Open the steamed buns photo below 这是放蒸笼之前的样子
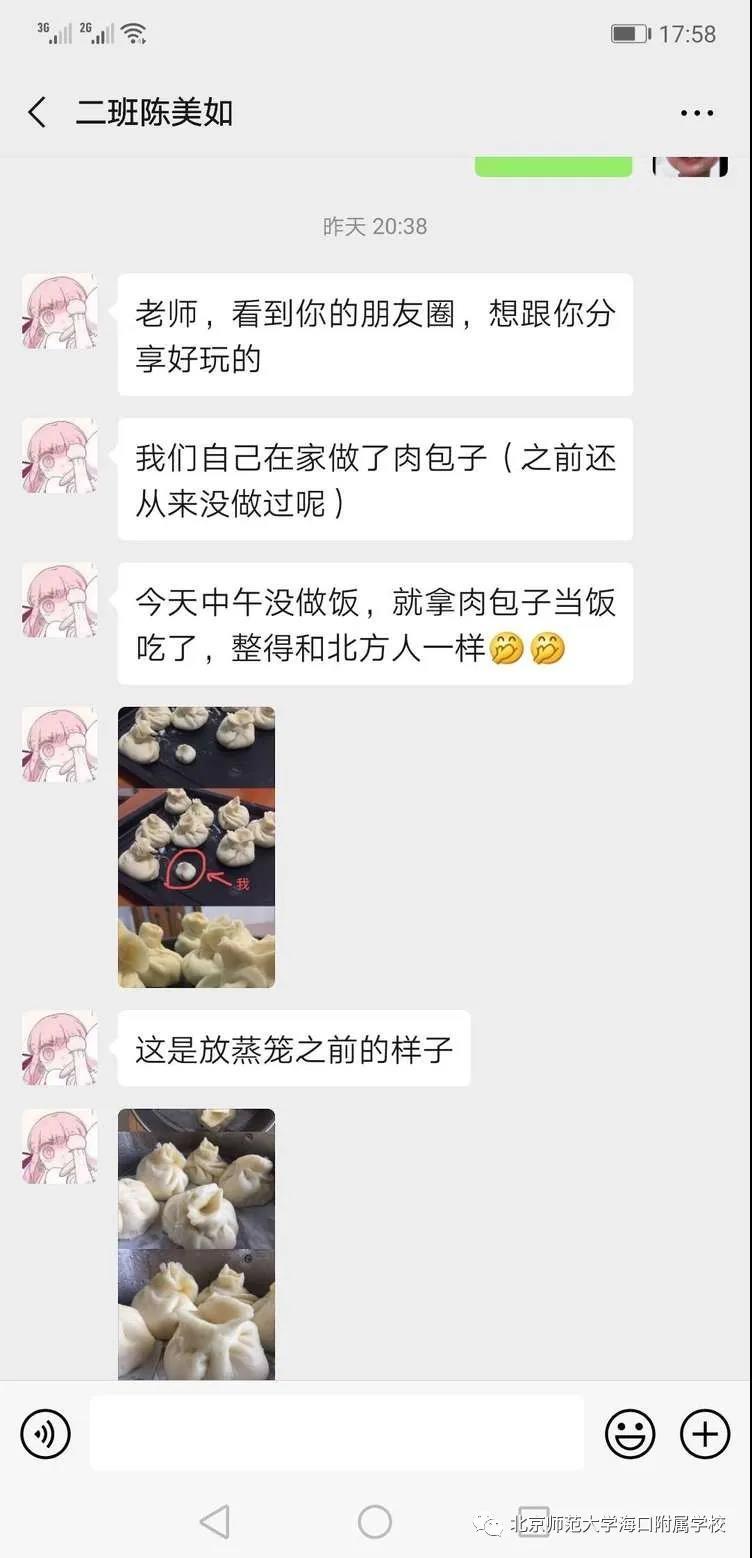Viewport: 752px width, 1558px height. pyautogui.click(x=196, y=1244)
